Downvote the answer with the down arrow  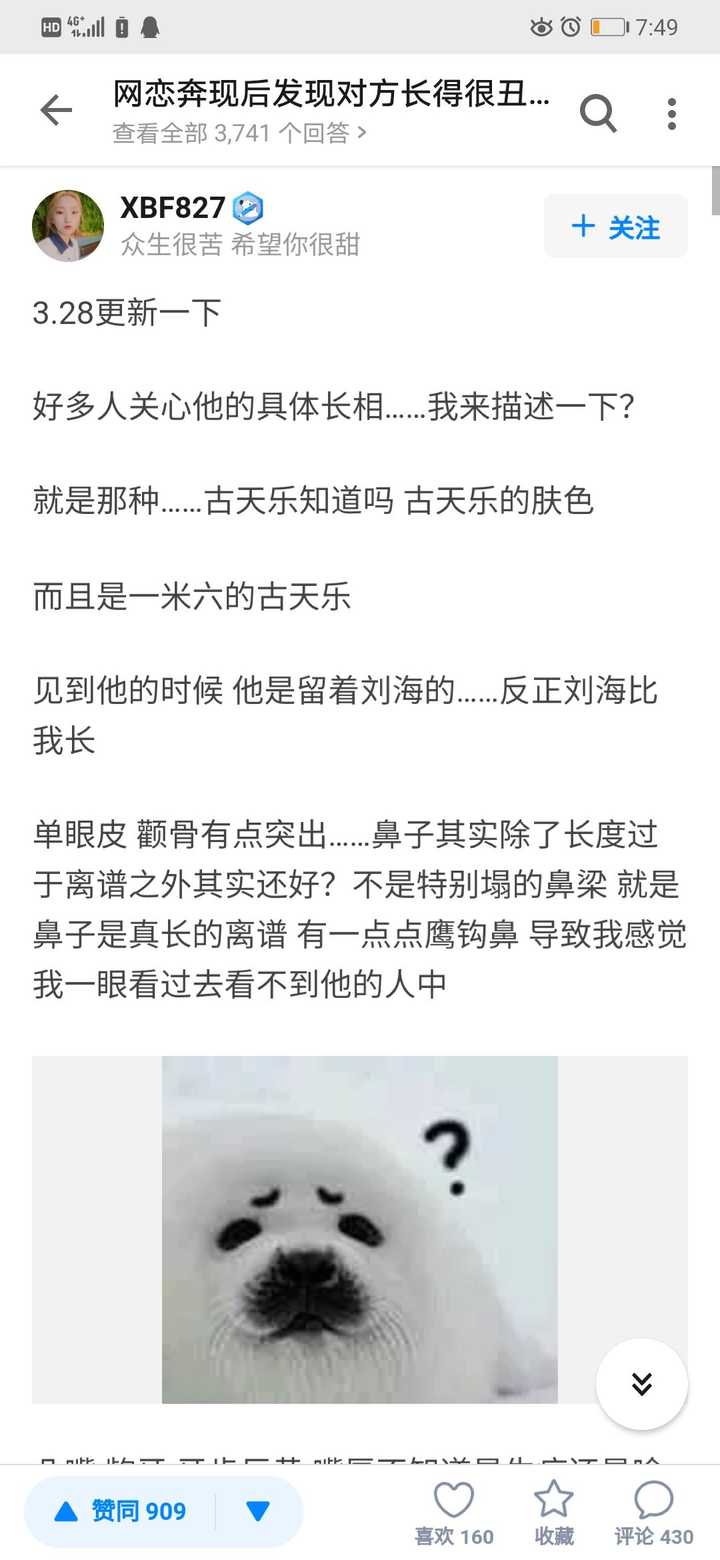coord(258,1511)
